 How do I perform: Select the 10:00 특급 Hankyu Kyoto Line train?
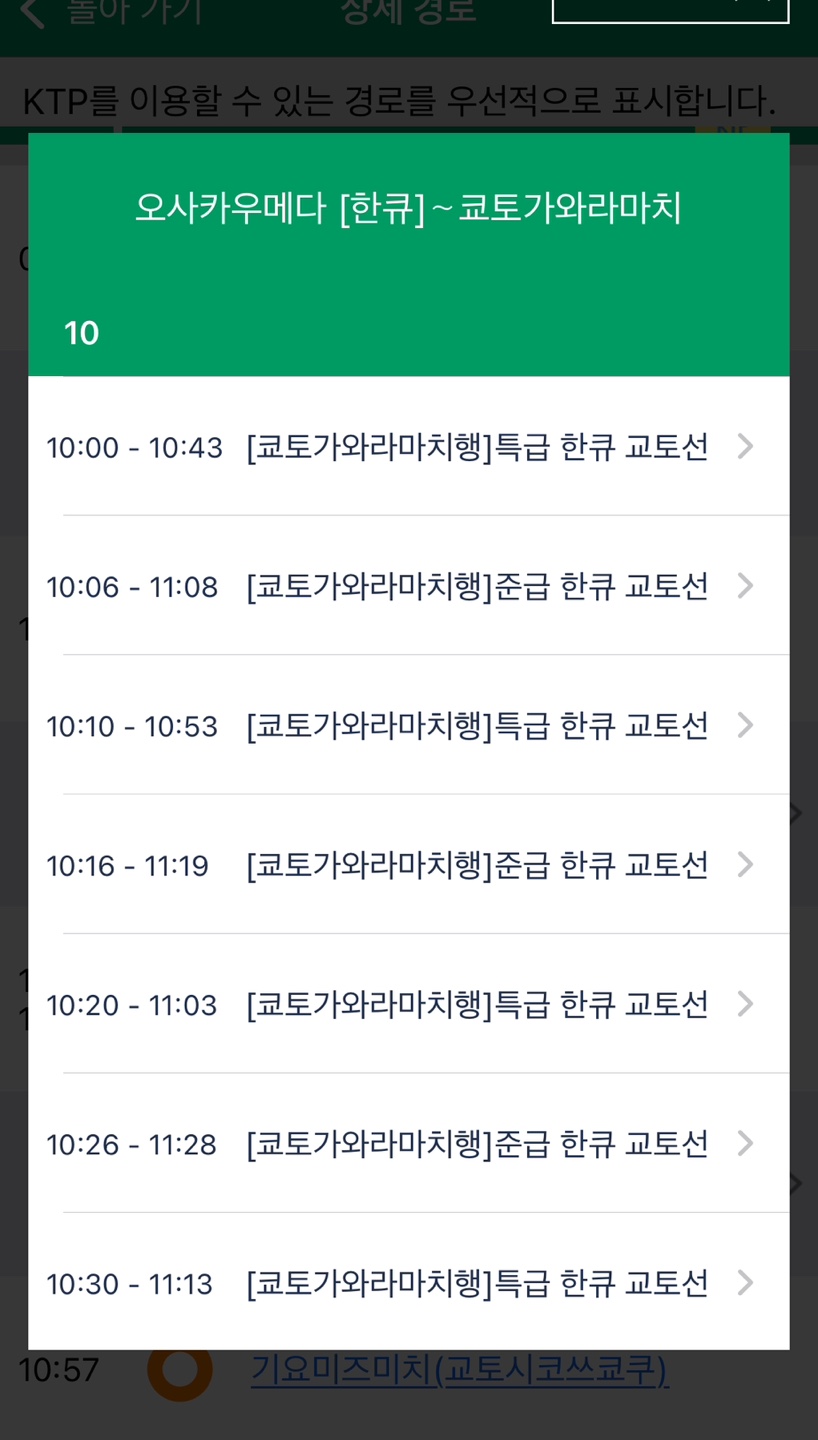(x=400, y=447)
